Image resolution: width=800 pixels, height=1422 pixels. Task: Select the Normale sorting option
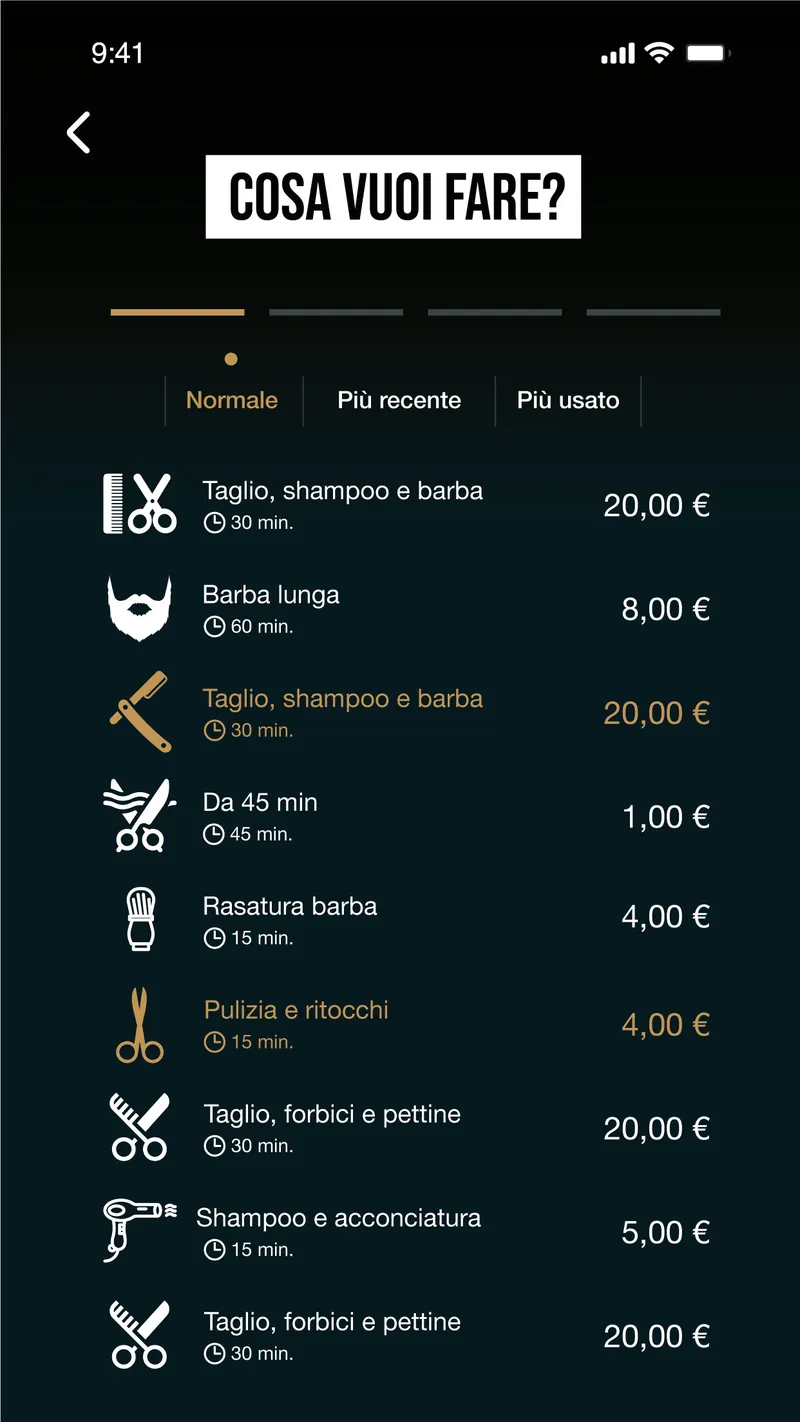click(x=231, y=400)
